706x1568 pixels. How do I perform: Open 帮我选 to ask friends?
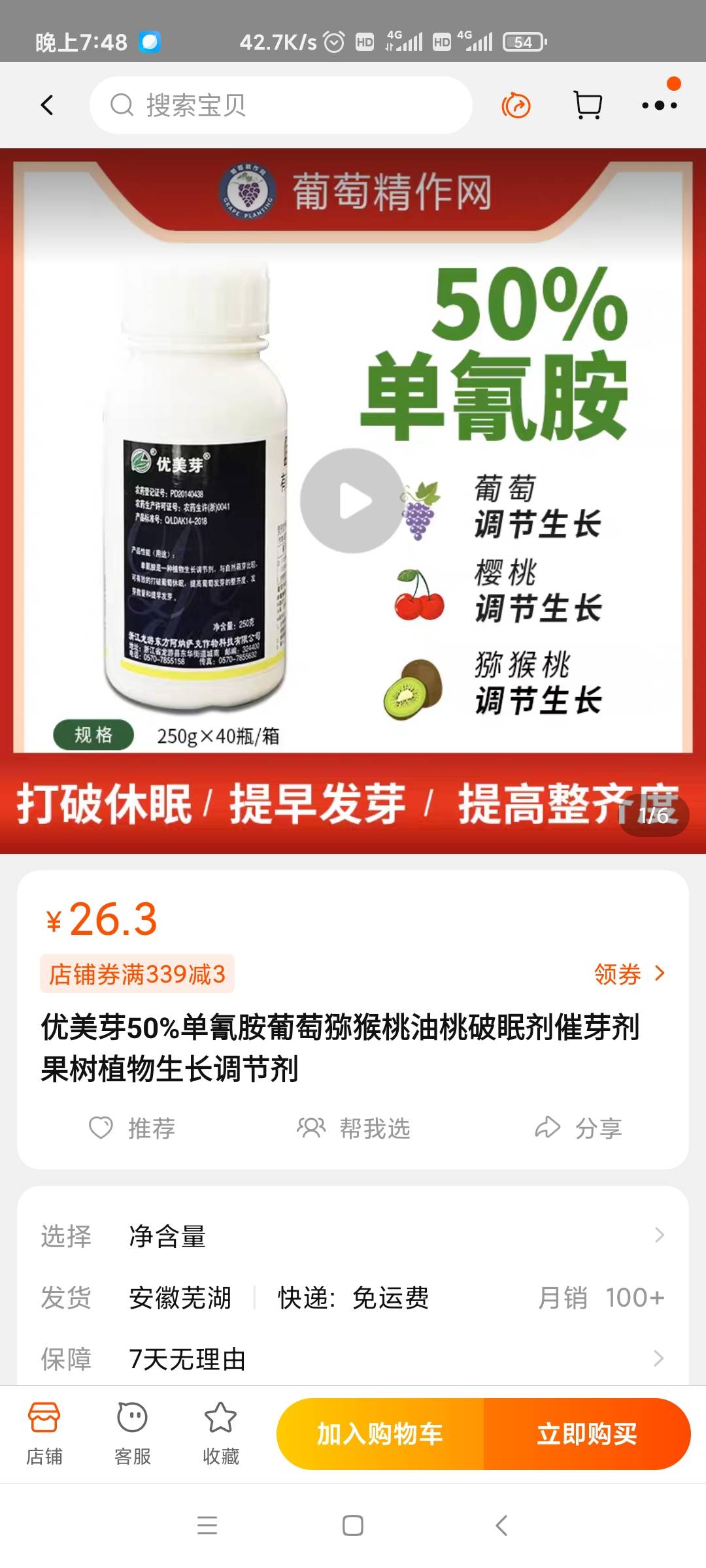[354, 1128]
